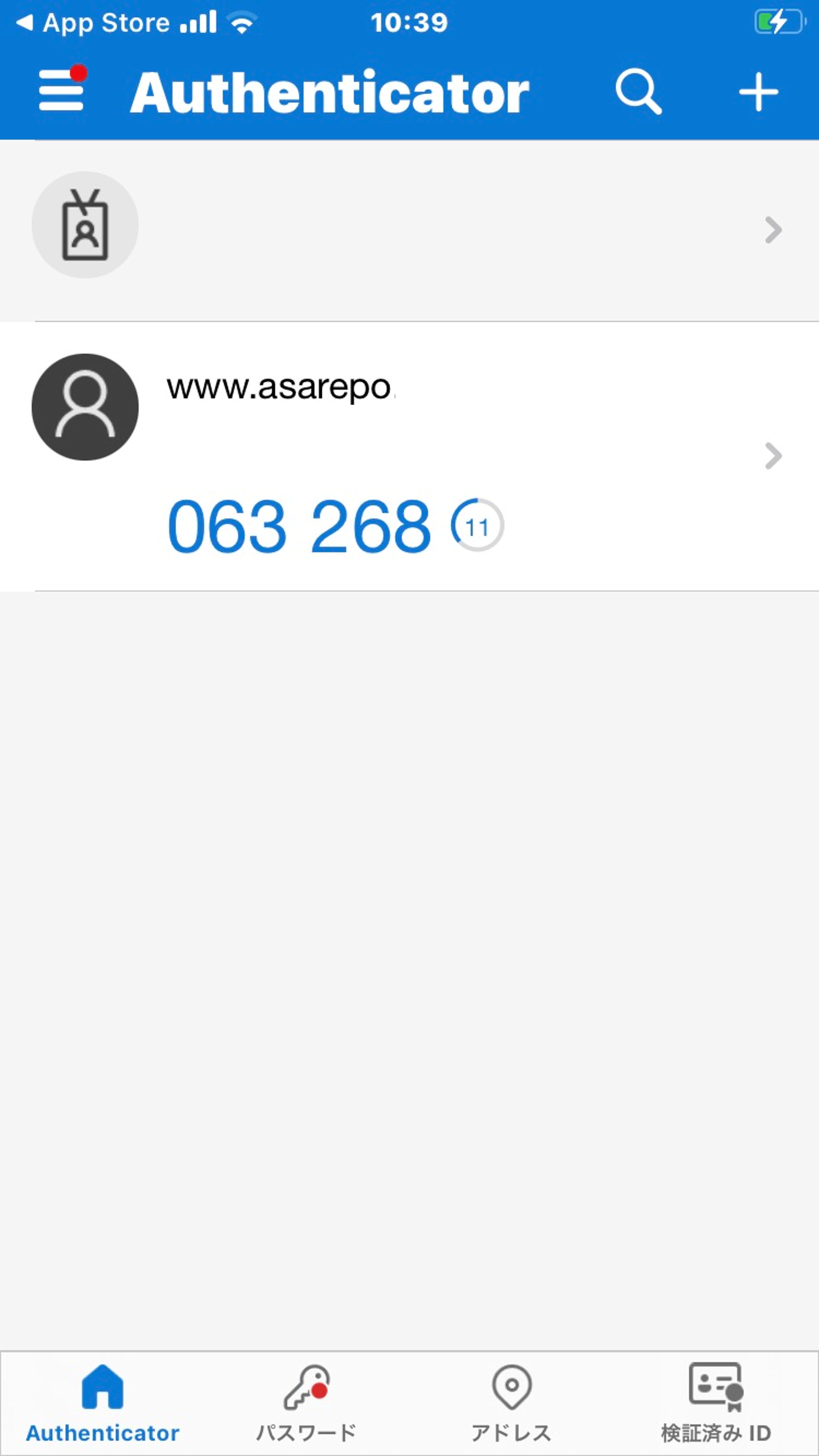This screenshot has height=1456, width=819.
Task: Open the search icon
Action: 638,92
